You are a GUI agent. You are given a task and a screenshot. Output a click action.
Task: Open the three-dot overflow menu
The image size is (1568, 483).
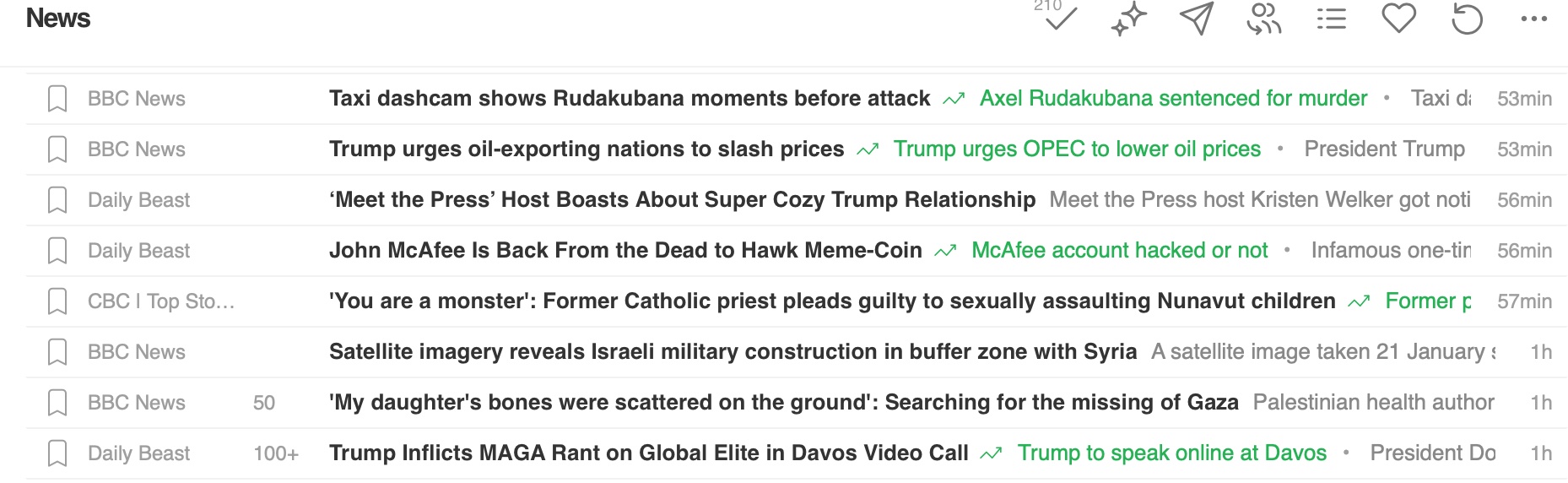click(1533, 19)
